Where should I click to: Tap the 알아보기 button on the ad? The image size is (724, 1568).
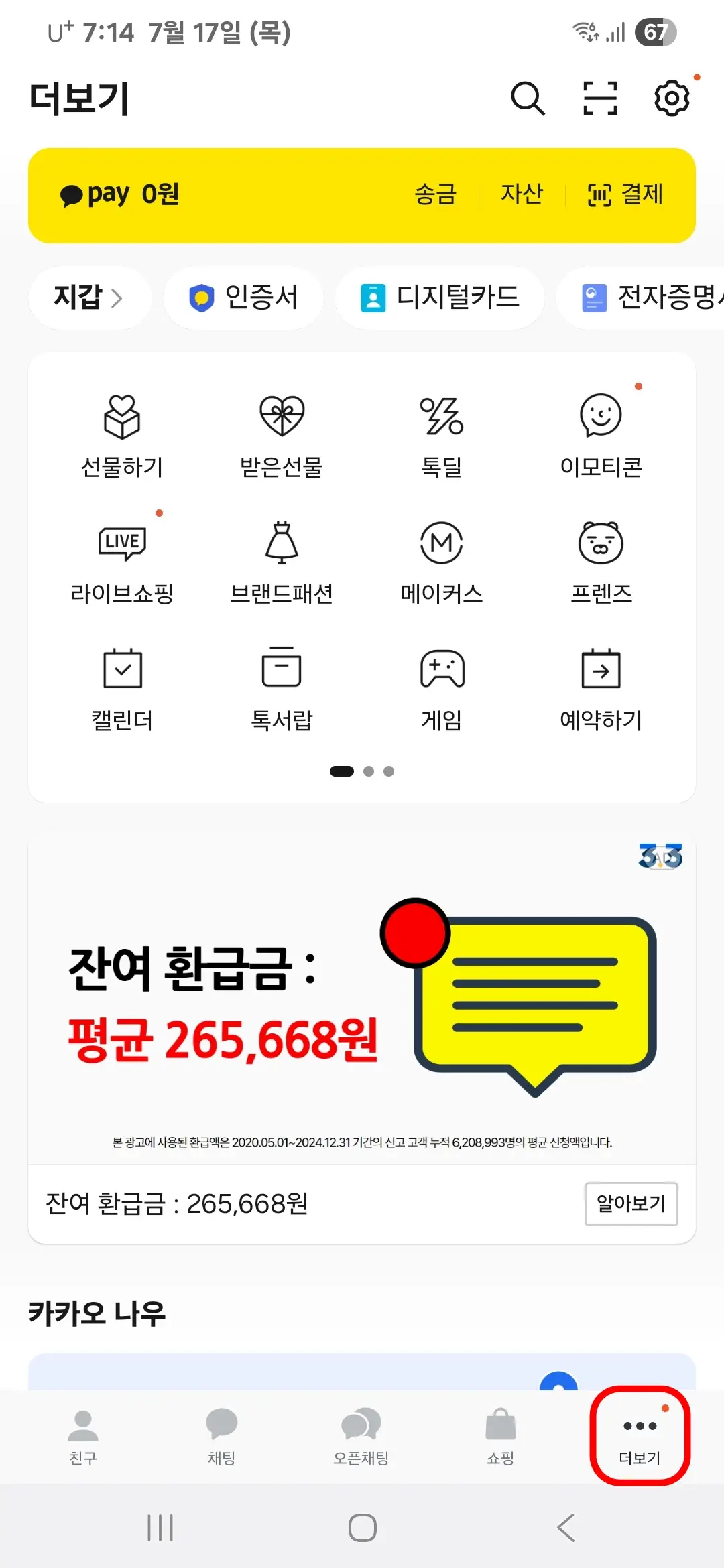(631, 1204)
